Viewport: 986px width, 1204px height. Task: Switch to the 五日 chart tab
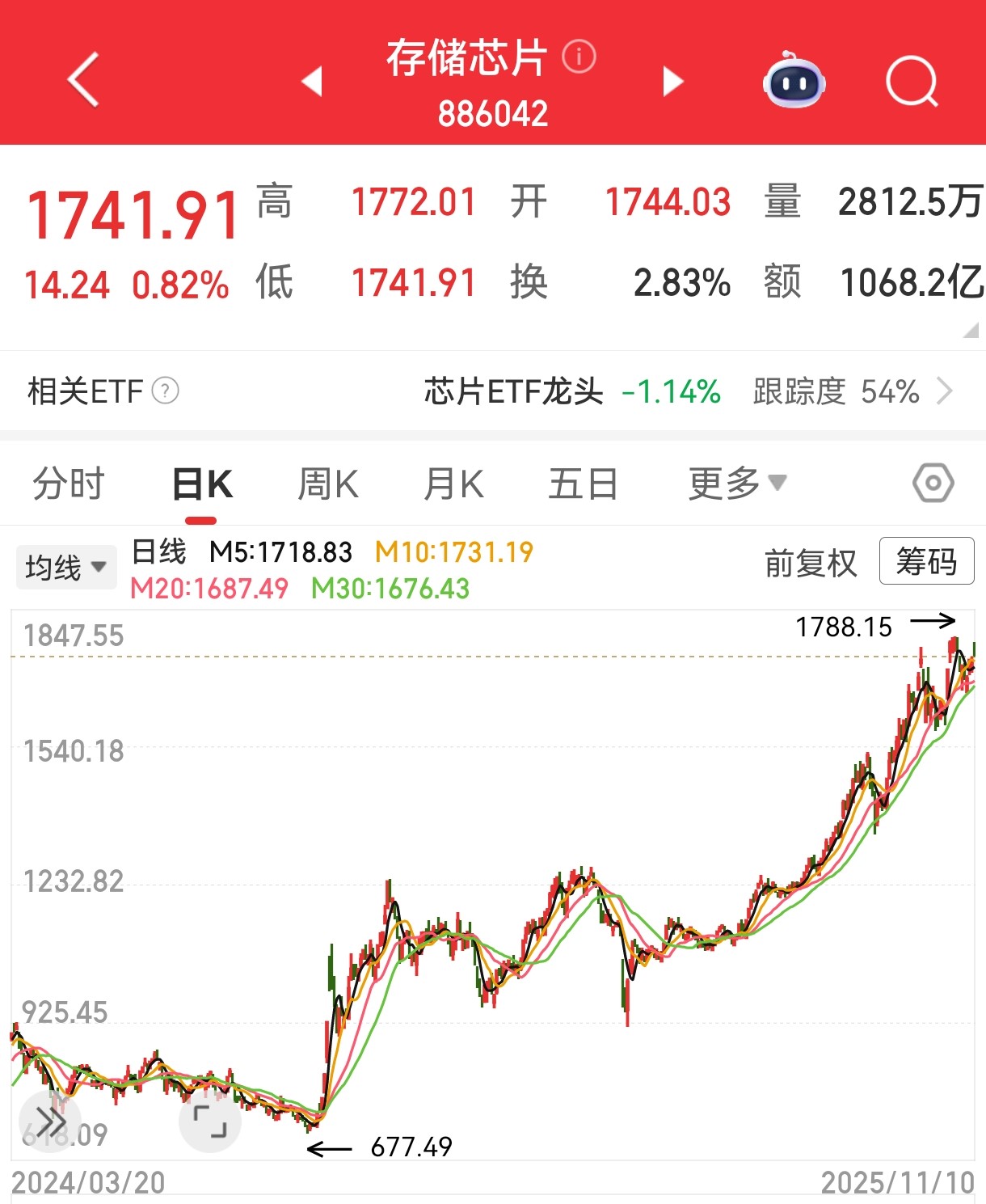coord(583,484)
